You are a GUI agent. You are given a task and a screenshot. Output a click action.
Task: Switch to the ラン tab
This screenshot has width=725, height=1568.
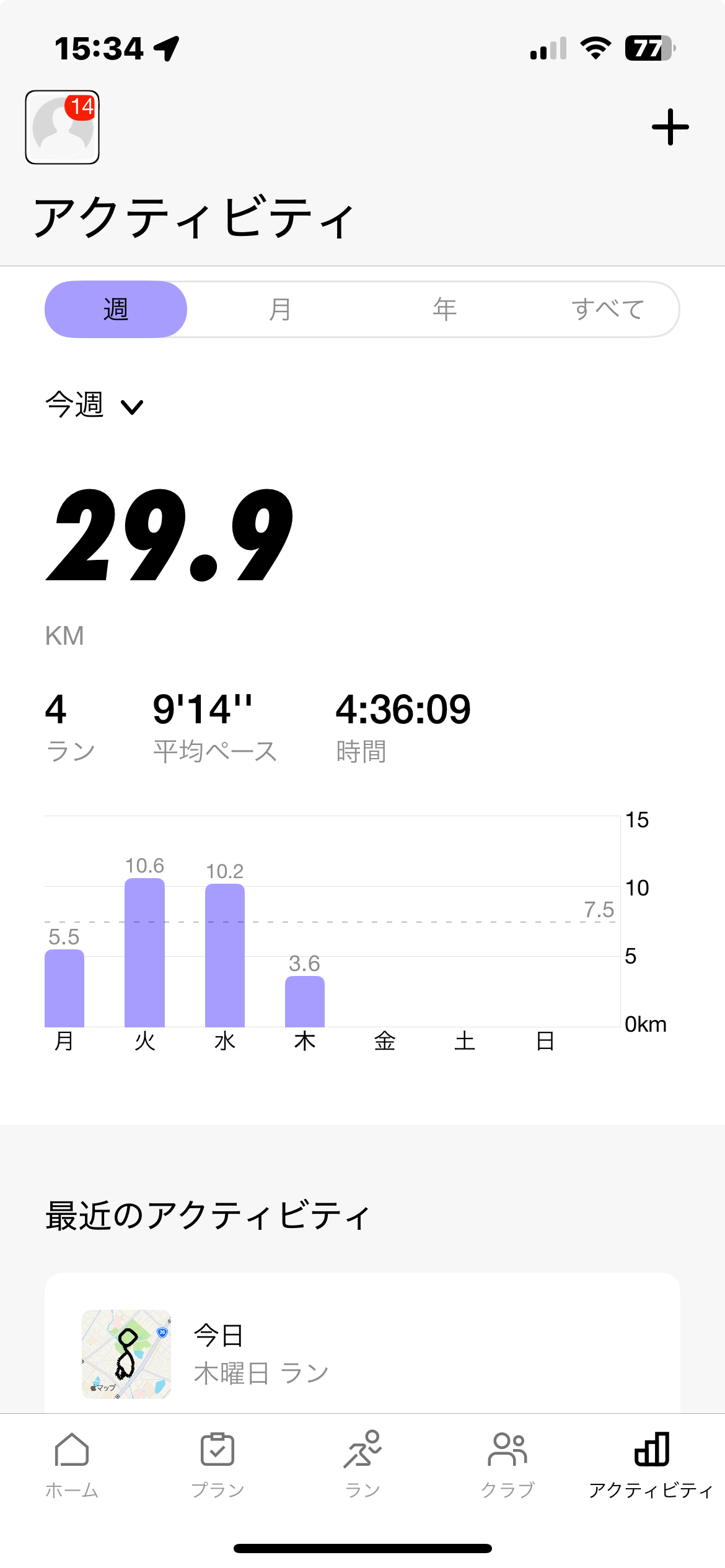[x=362, y=1464]
